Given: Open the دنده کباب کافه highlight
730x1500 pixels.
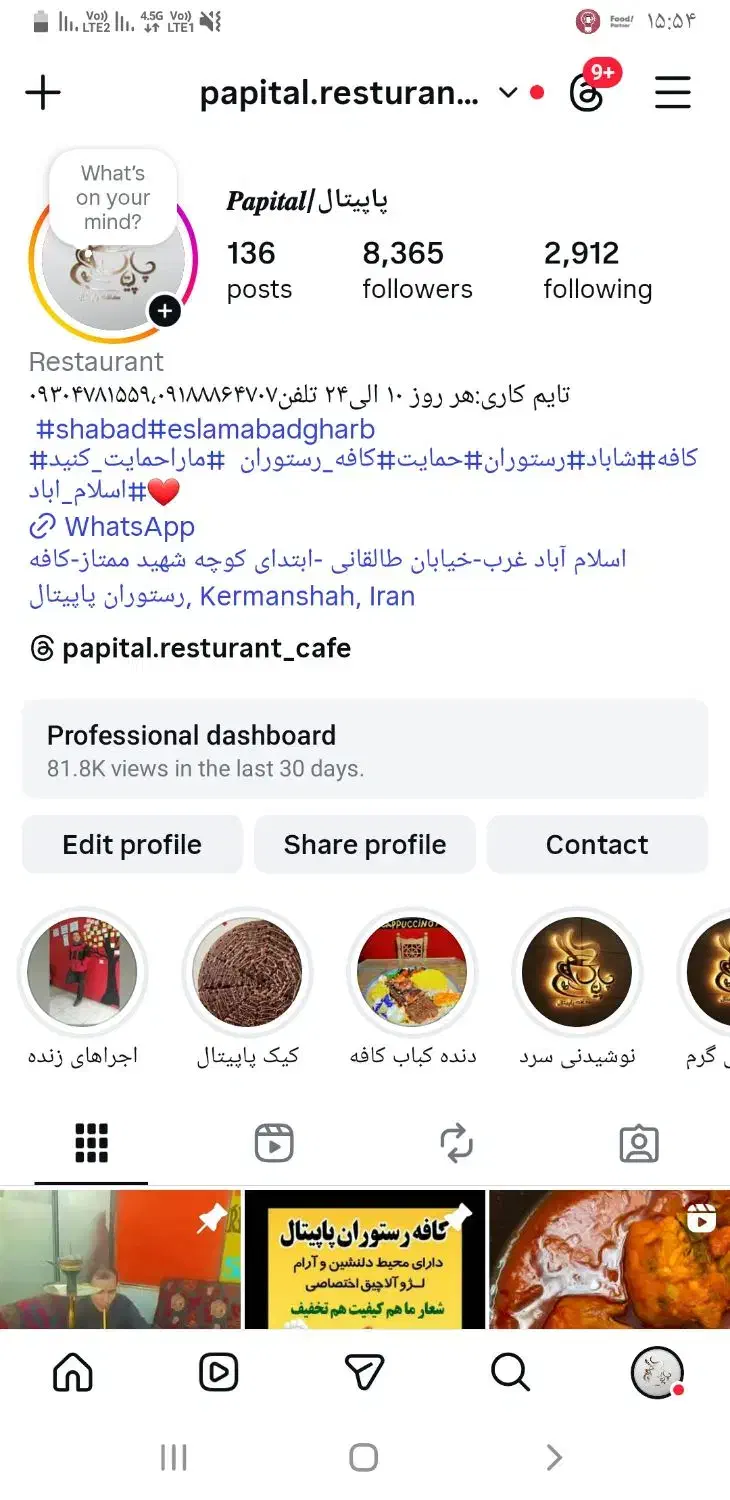Looking at the screenshot, I should [x=412, y=972].
